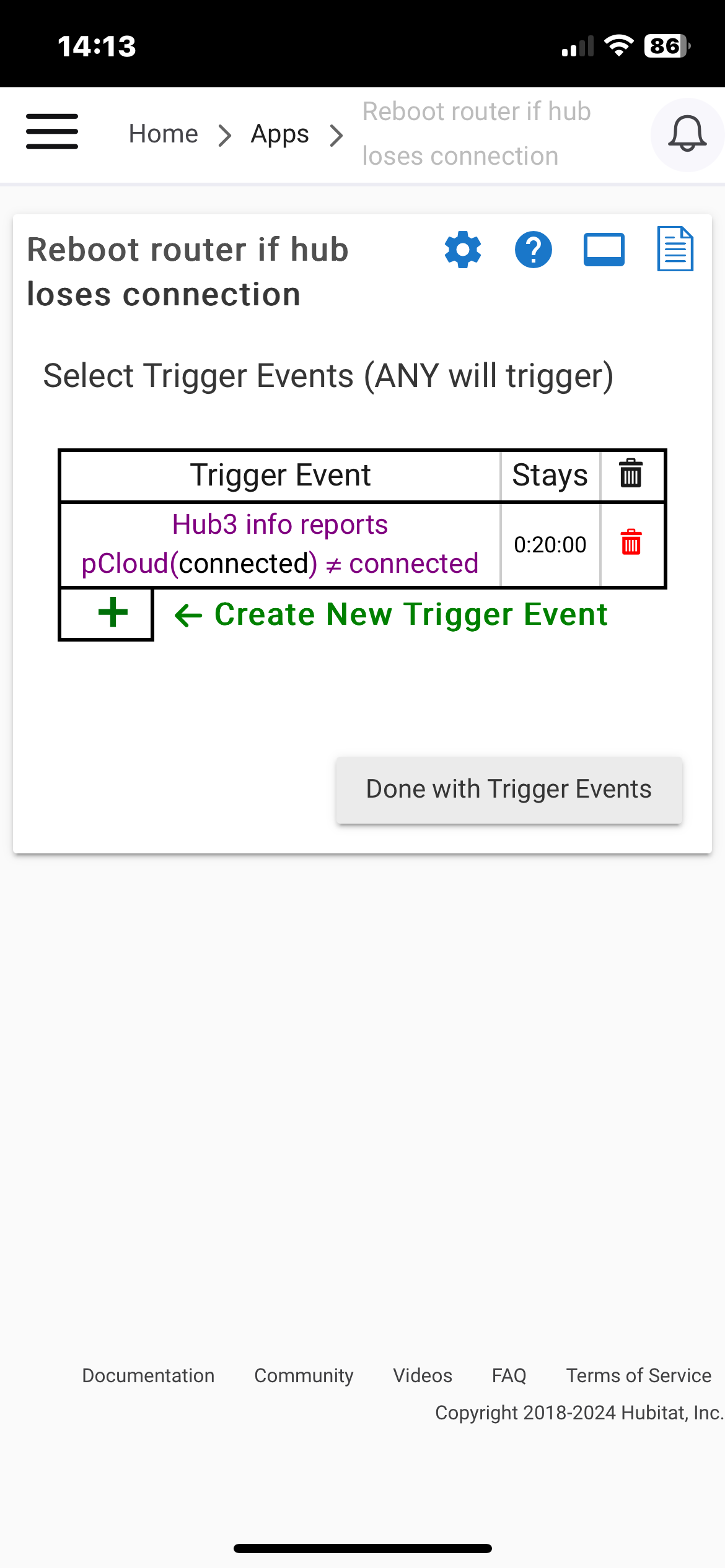Open the help question mark icon

pyautogui.click(x=534, y=250)
